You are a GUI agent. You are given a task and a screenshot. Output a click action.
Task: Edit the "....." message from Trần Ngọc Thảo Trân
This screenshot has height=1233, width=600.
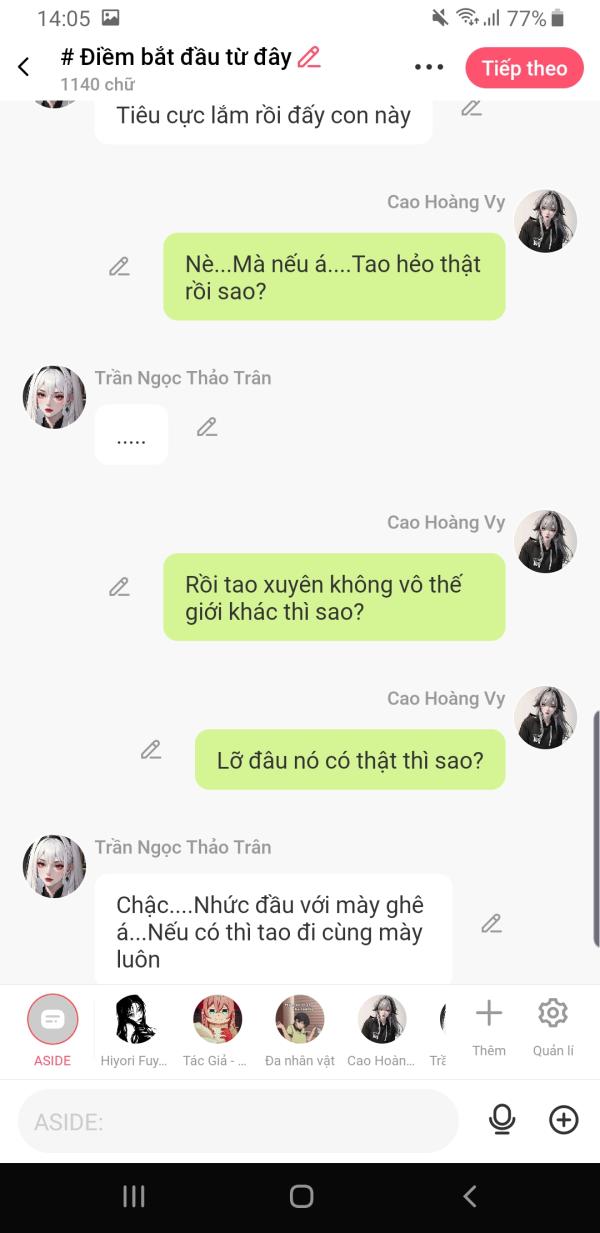click(207, 427)
